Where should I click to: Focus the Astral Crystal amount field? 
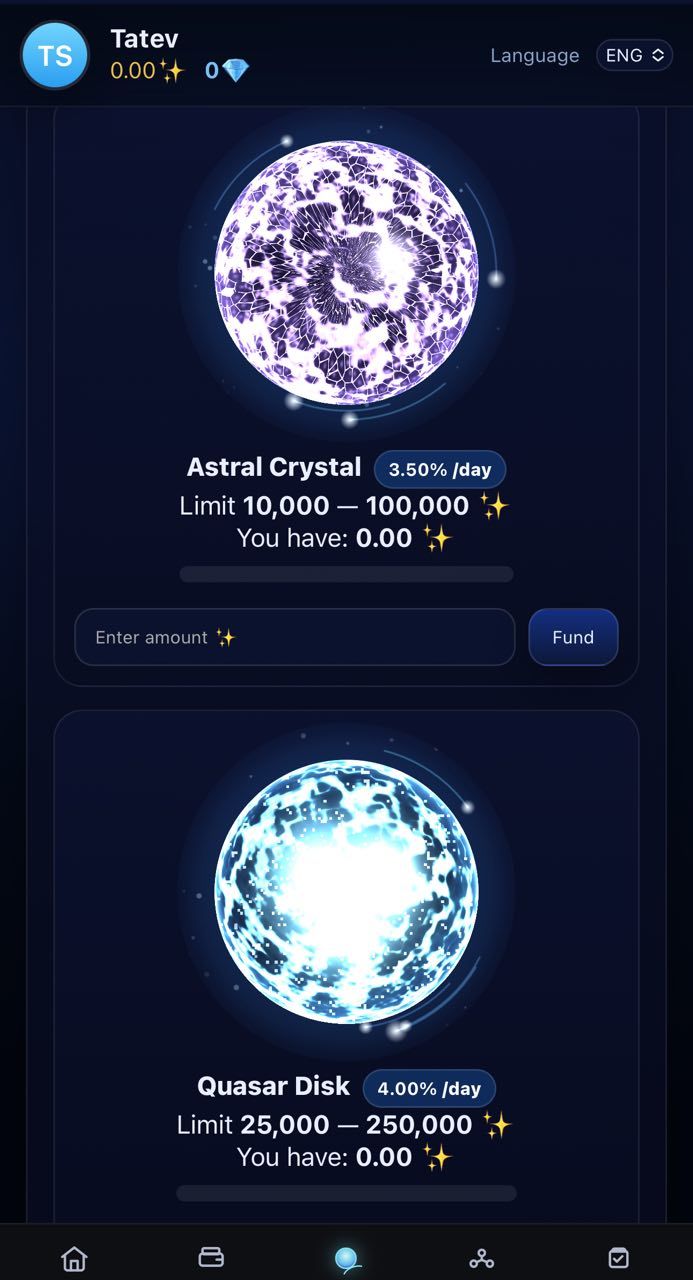click(294, 637)
